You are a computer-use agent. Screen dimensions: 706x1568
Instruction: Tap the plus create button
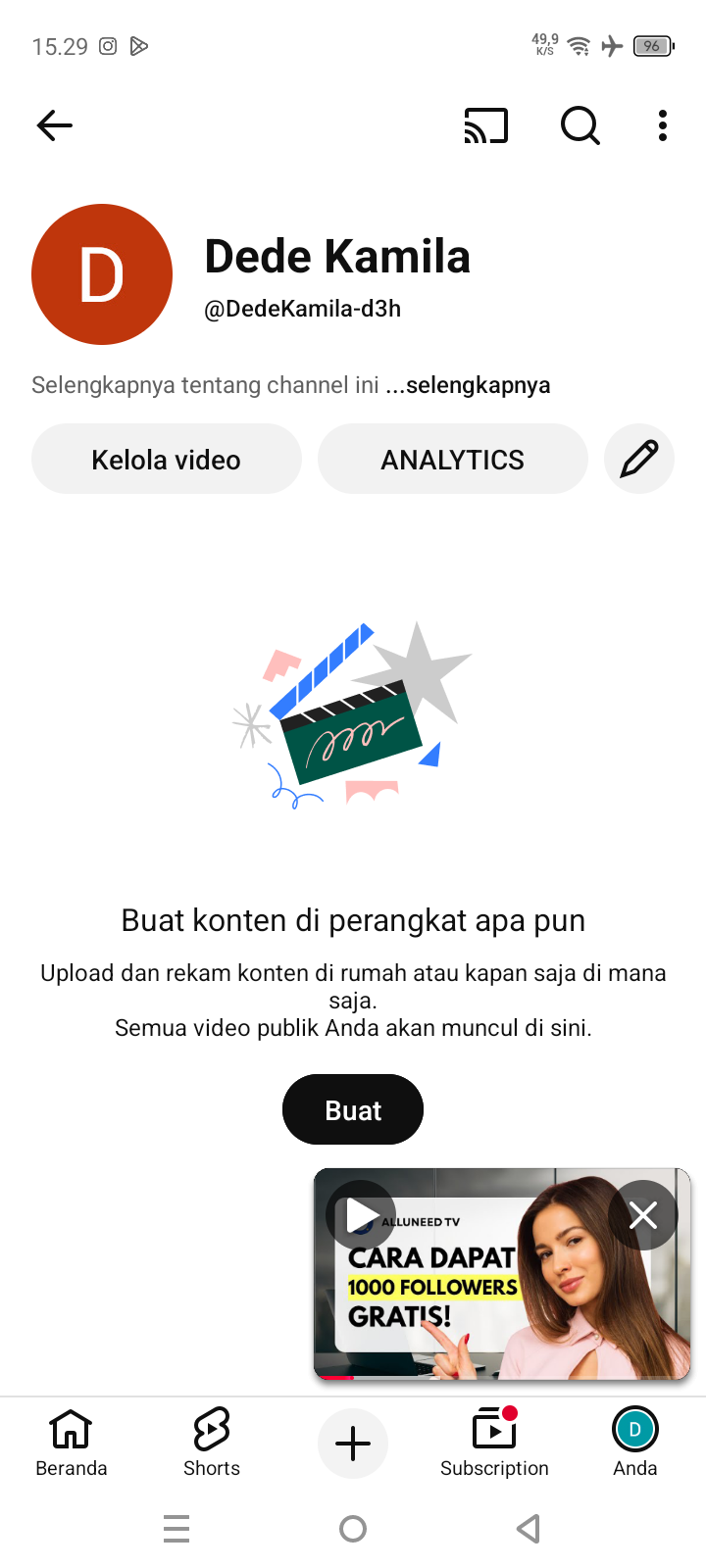click(353, 1444)
